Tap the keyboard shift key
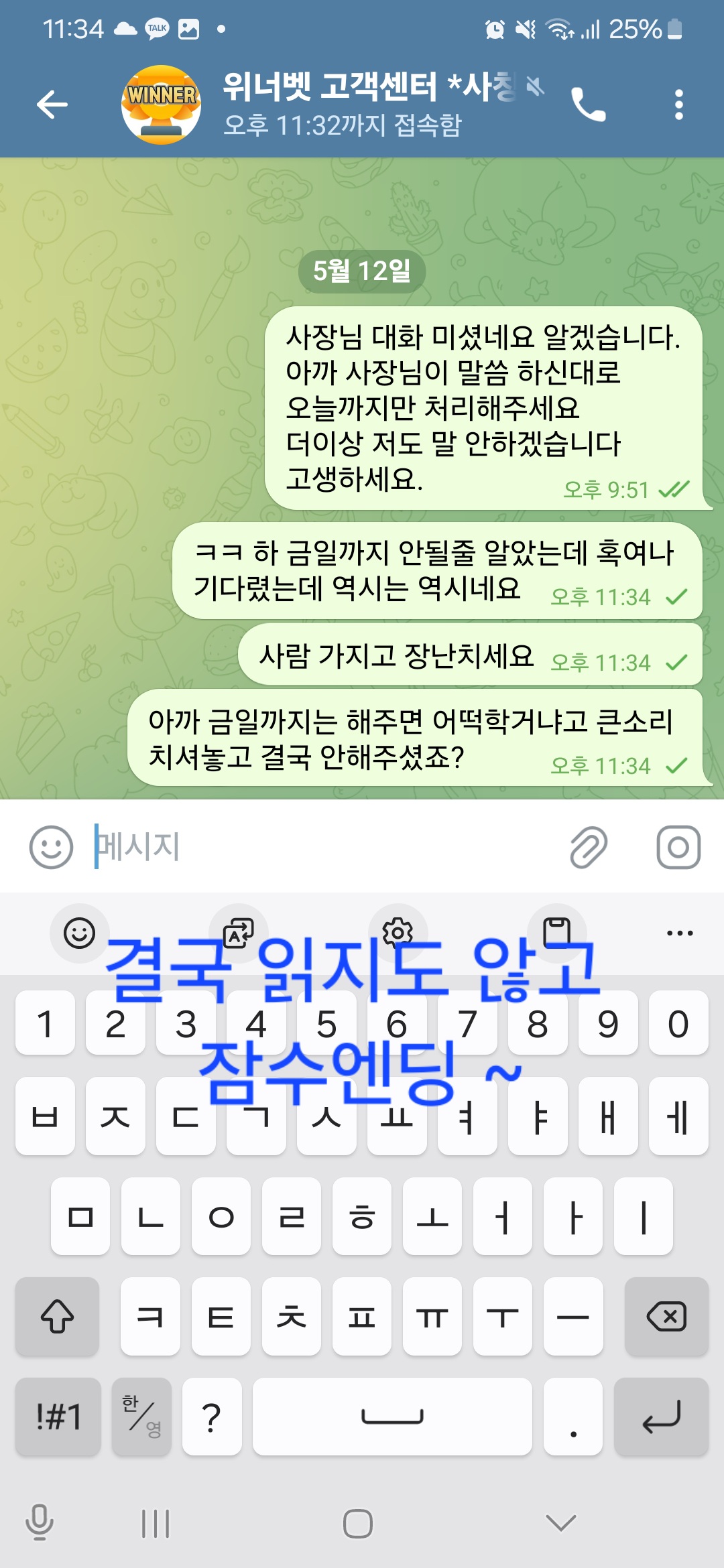The height and width of the screenshot is (1568, 724). pyautogui.click(x=58, y=1317)
